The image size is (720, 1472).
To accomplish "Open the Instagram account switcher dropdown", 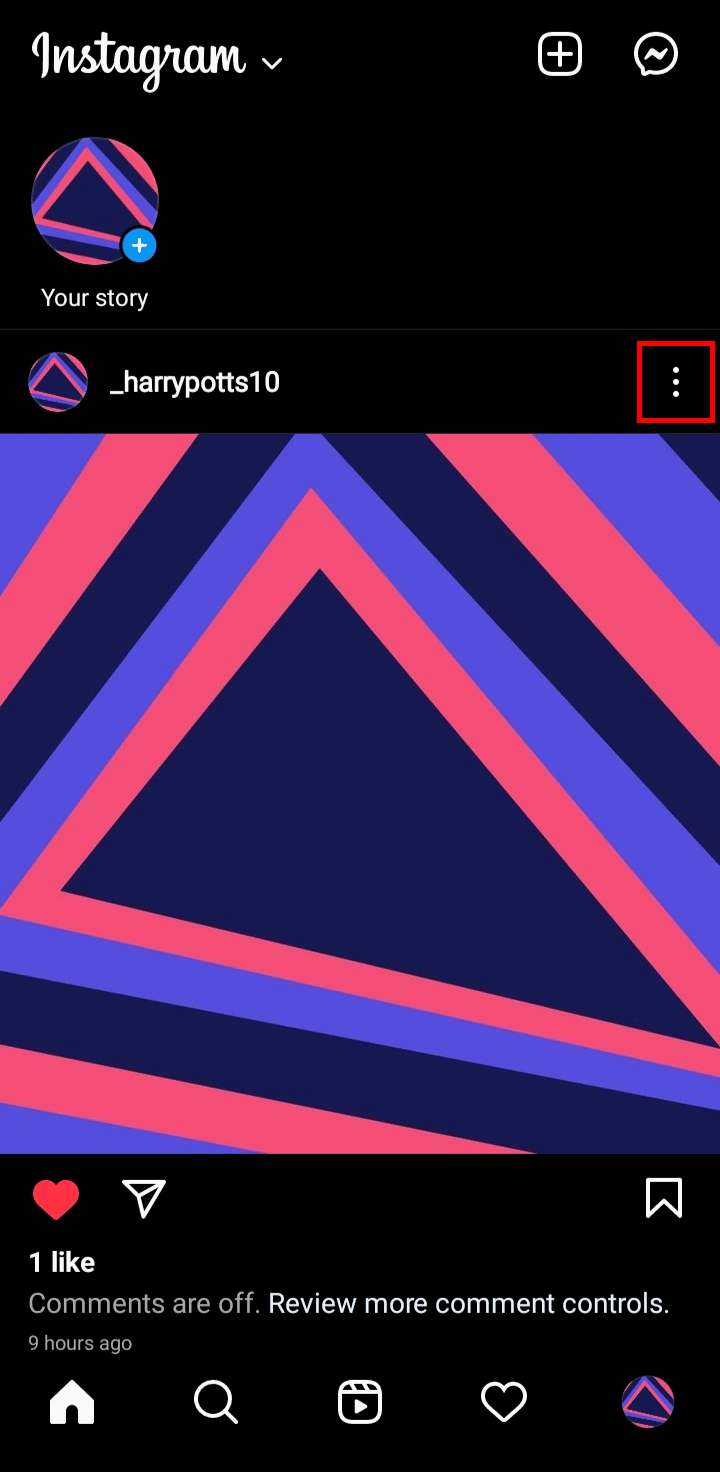I will coord(271,62).
